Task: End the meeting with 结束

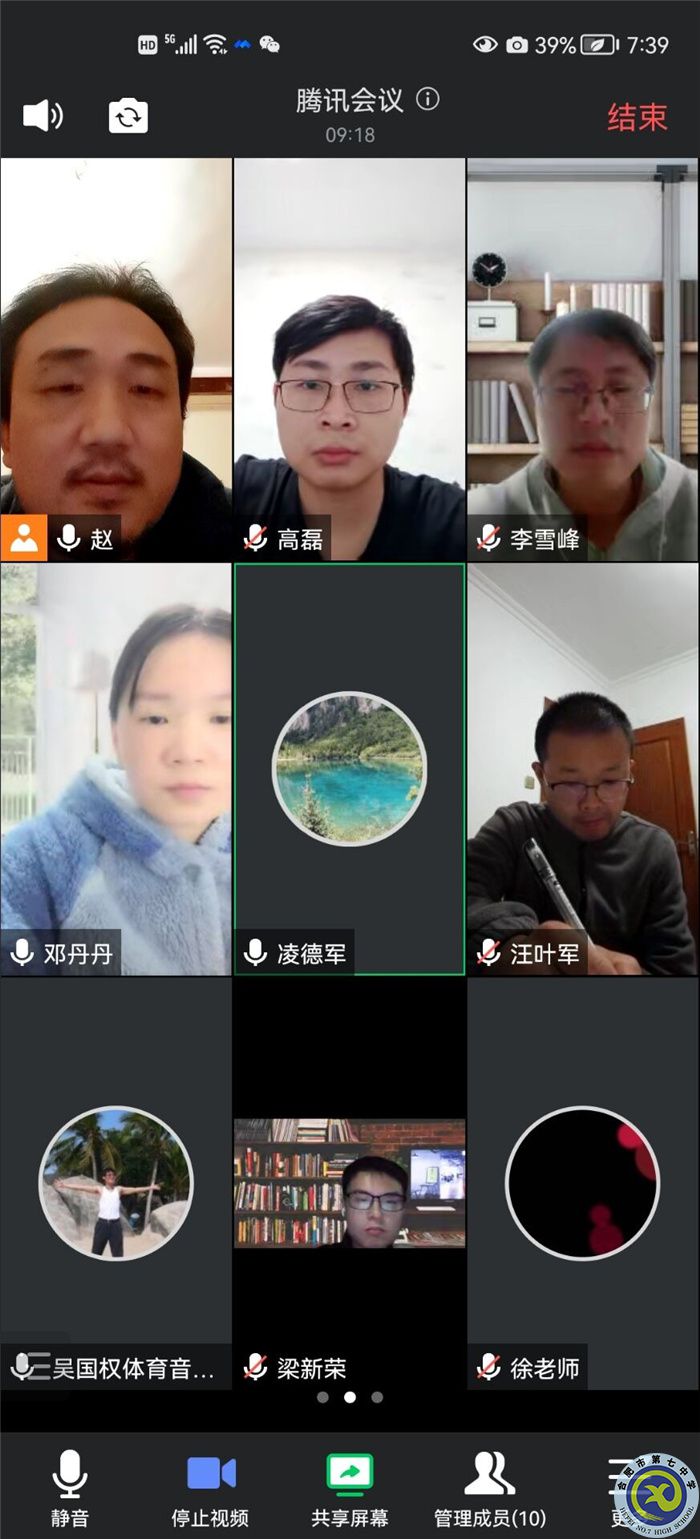Action: pos(637,117)
